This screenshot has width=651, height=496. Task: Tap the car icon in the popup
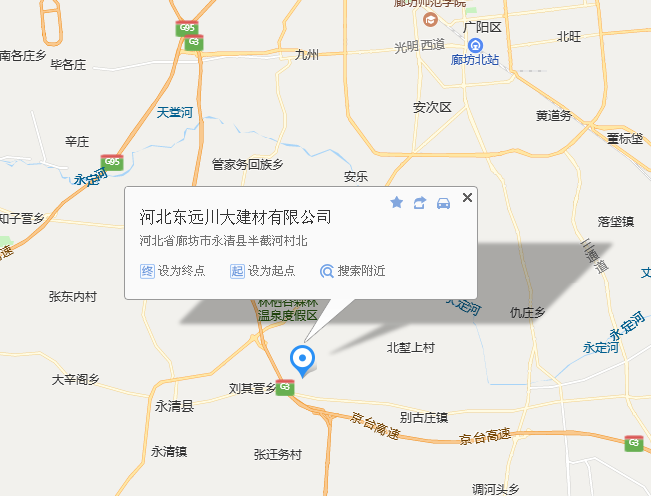[x=443, y=203]
